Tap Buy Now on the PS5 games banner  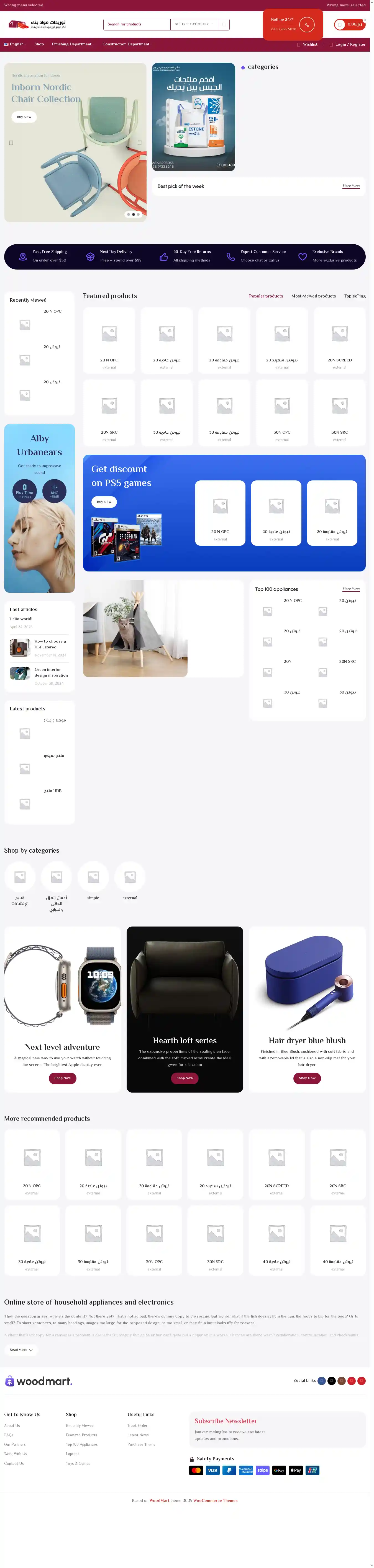click(x=104, y=502)
